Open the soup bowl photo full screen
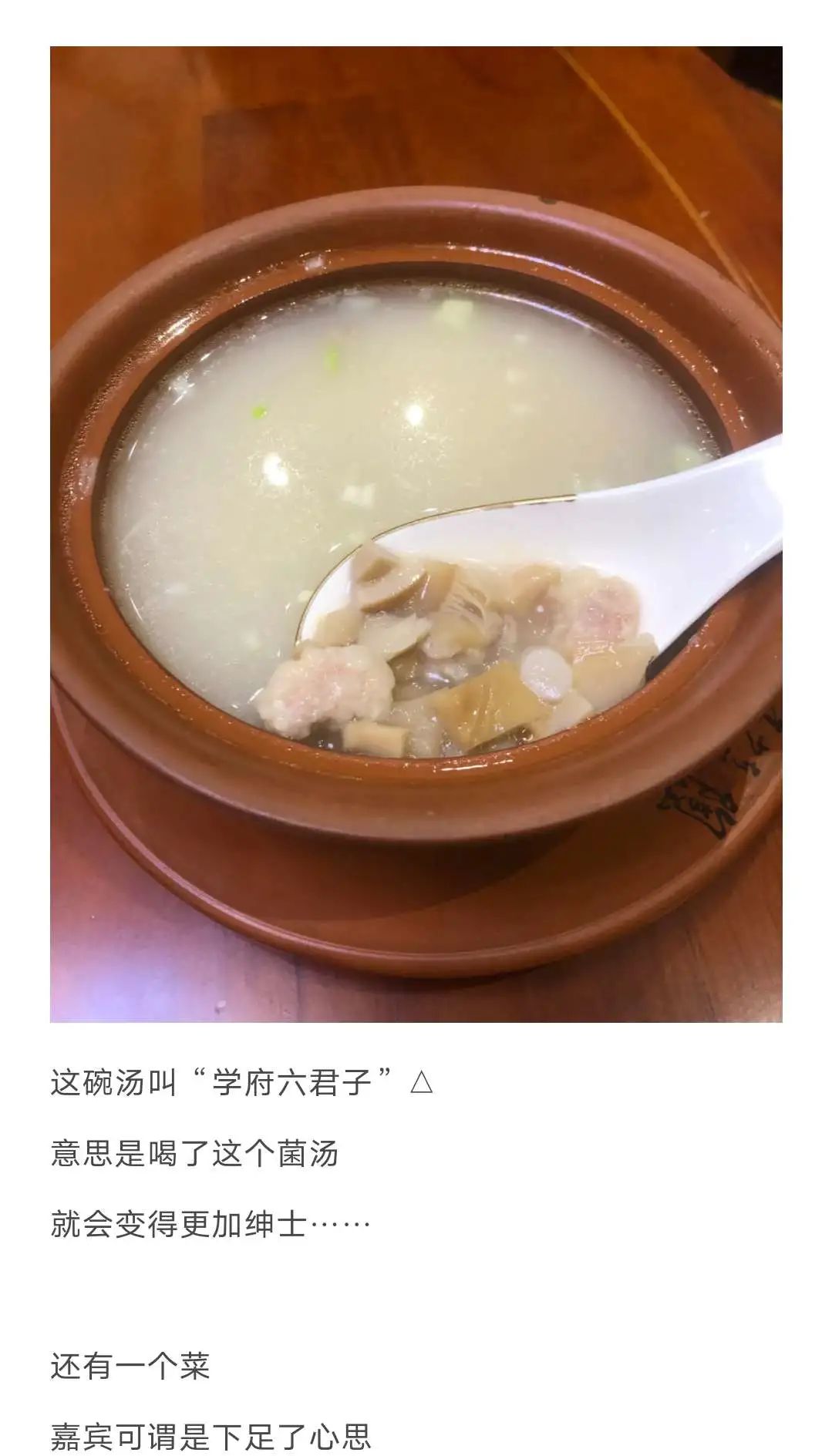Screen dimensions: 832x1456 point(416,533)
